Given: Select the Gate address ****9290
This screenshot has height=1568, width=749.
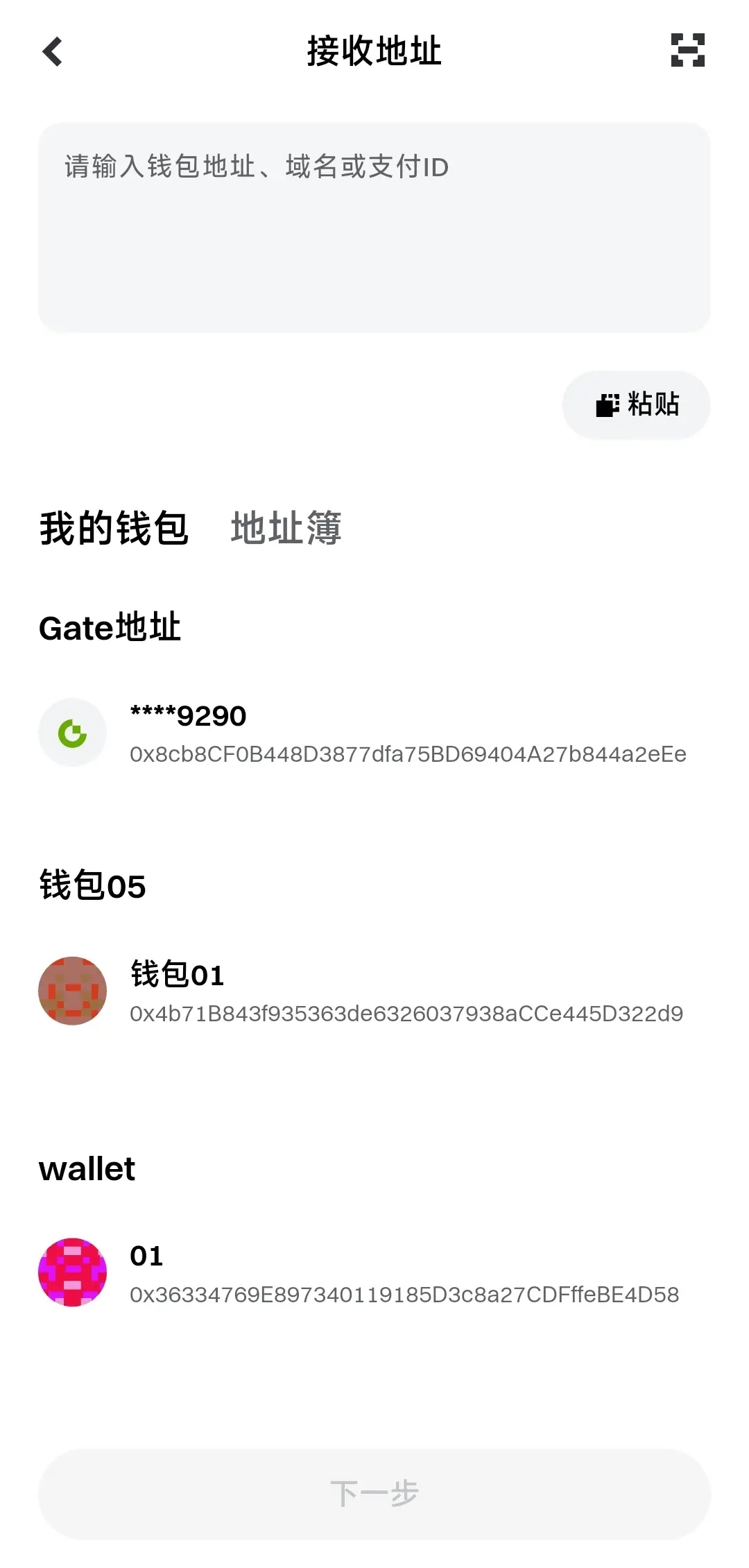Looking at the screenshot, I should (374, 733).
